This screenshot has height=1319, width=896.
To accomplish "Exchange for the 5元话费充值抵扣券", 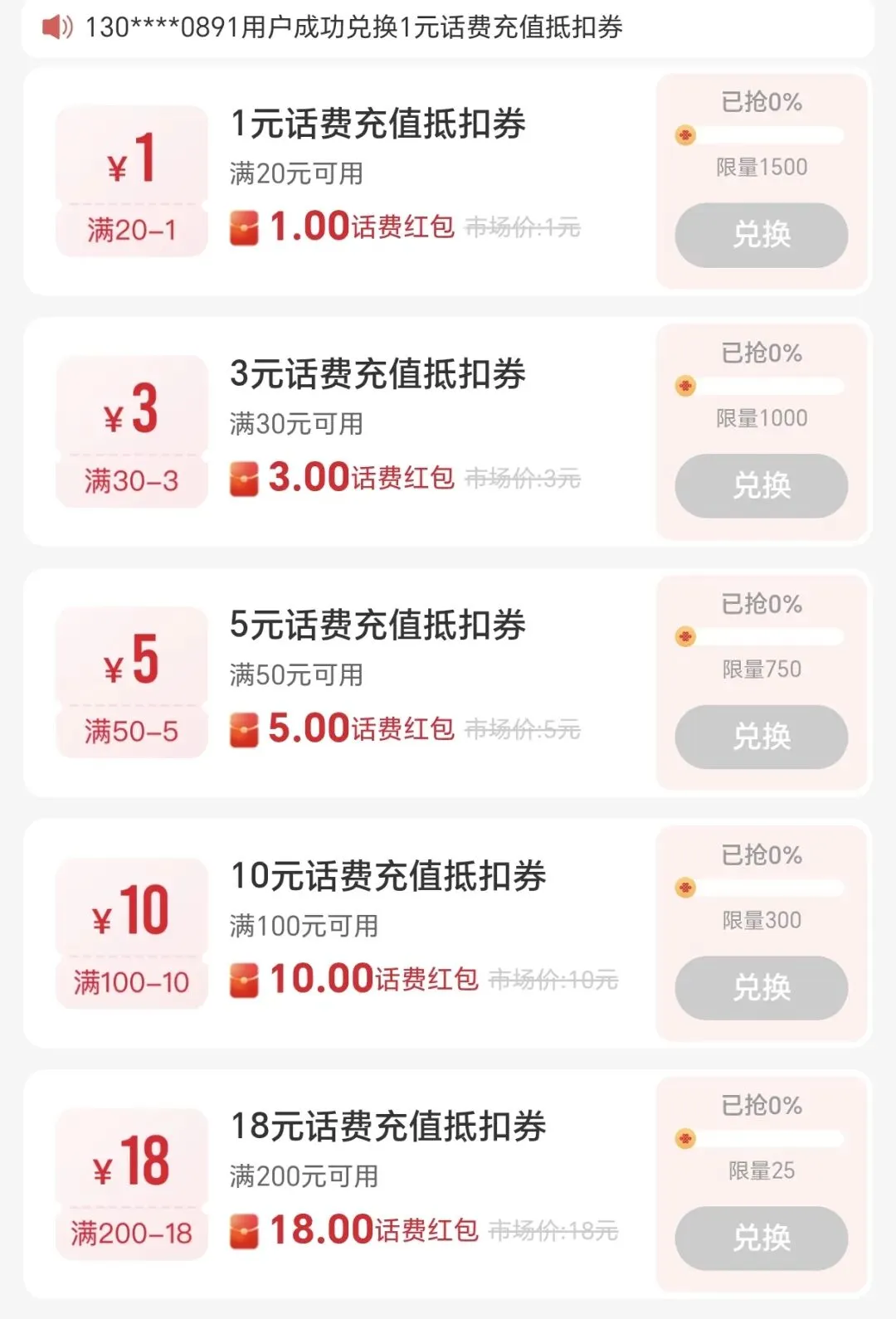I will tap(761, 737).
